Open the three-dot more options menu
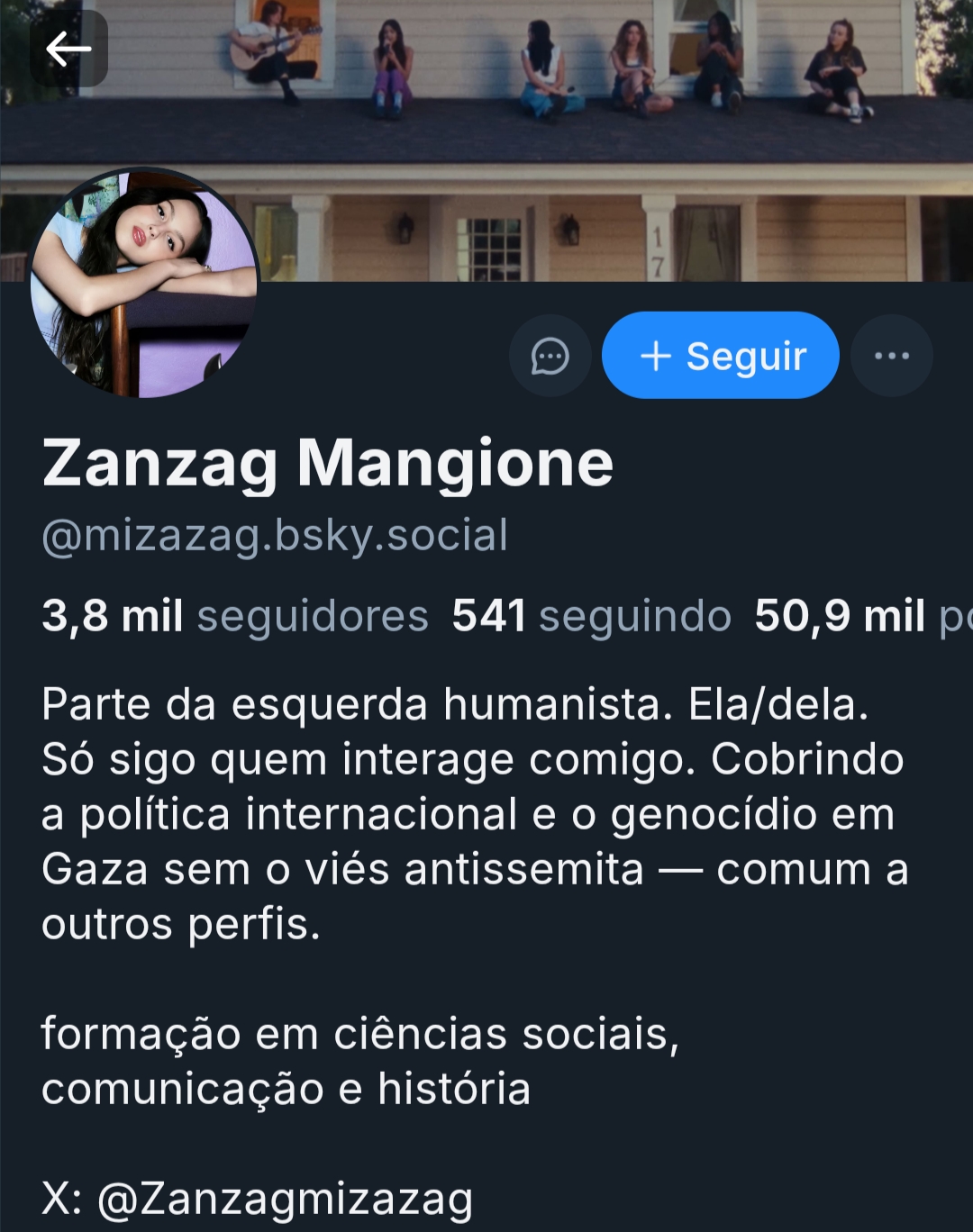The height and width of the screenshot is (1232, 973). (x=891, y=356)
